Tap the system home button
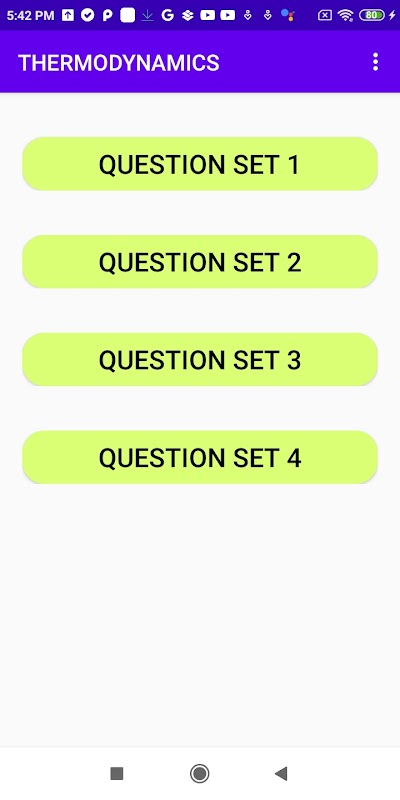This screenshot has height=800, width=400. [199, 773]
